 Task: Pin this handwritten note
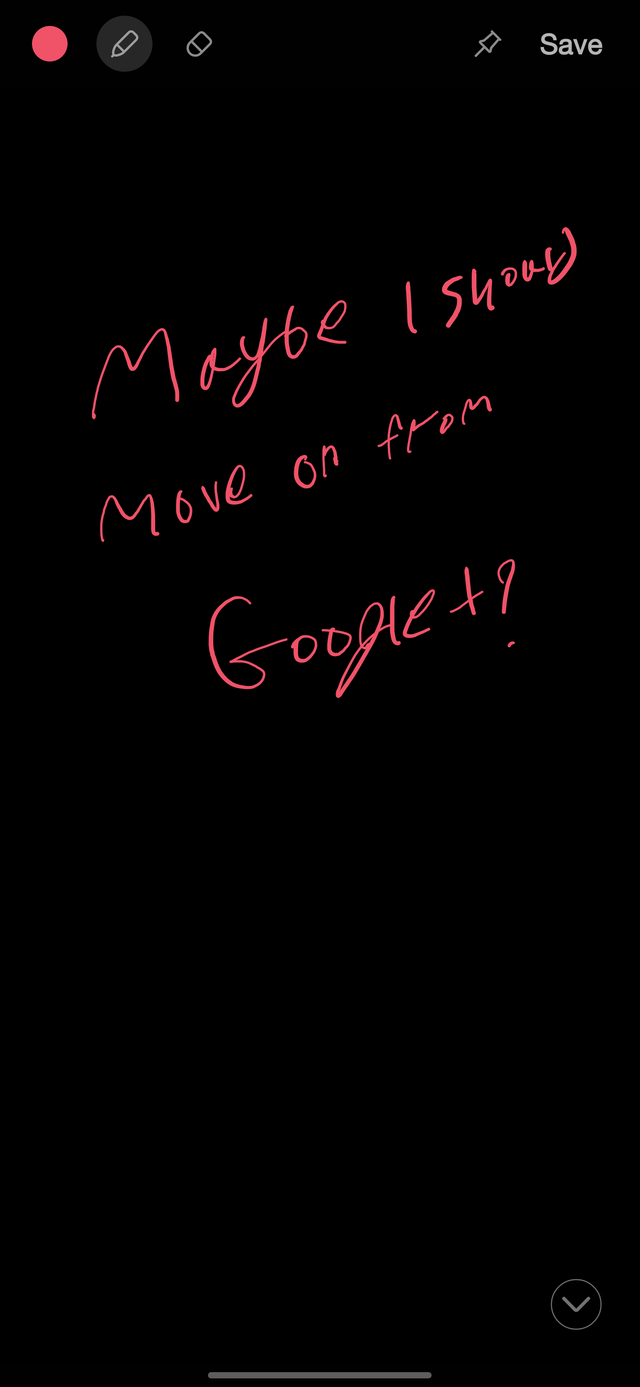click(x=487, y=44)
